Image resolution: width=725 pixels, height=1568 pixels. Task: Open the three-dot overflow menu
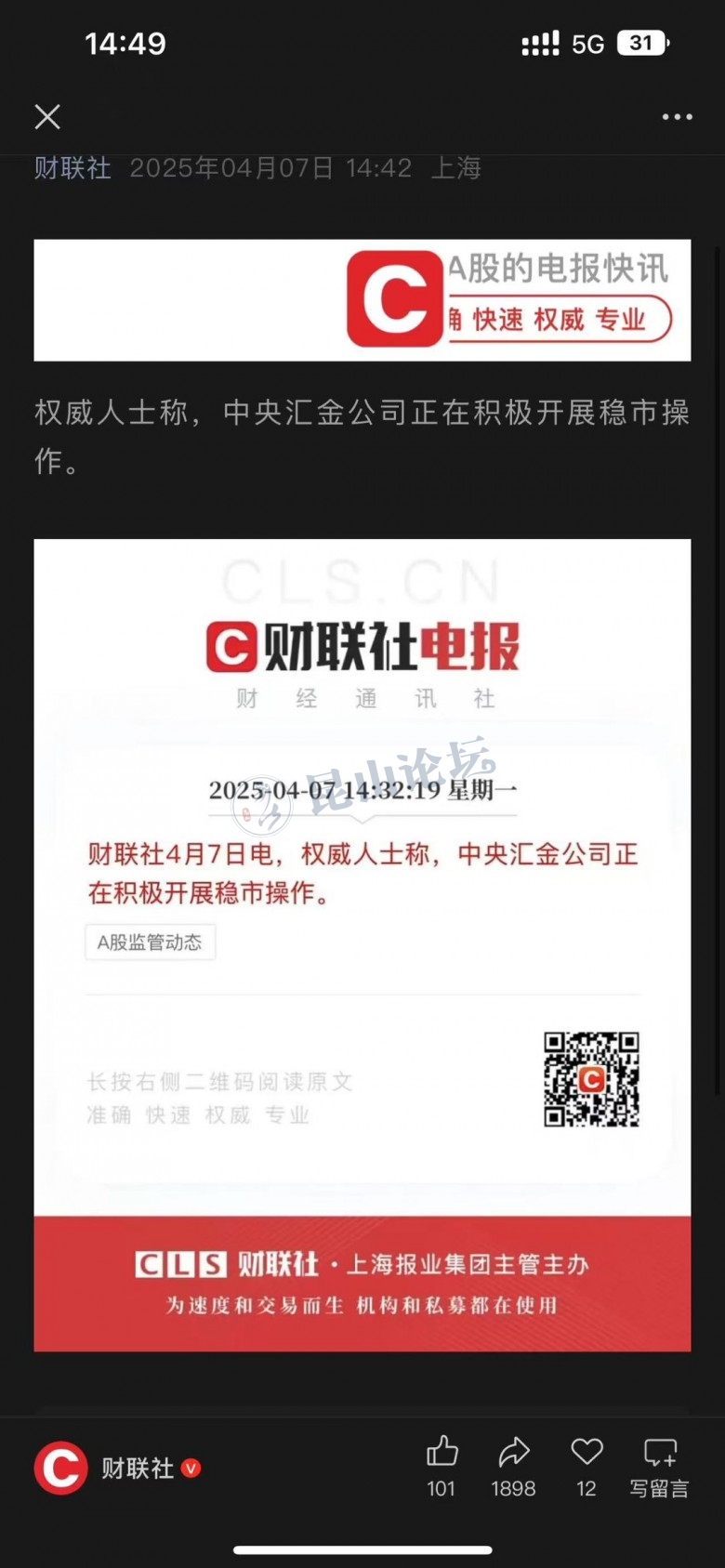click(677, 117)
